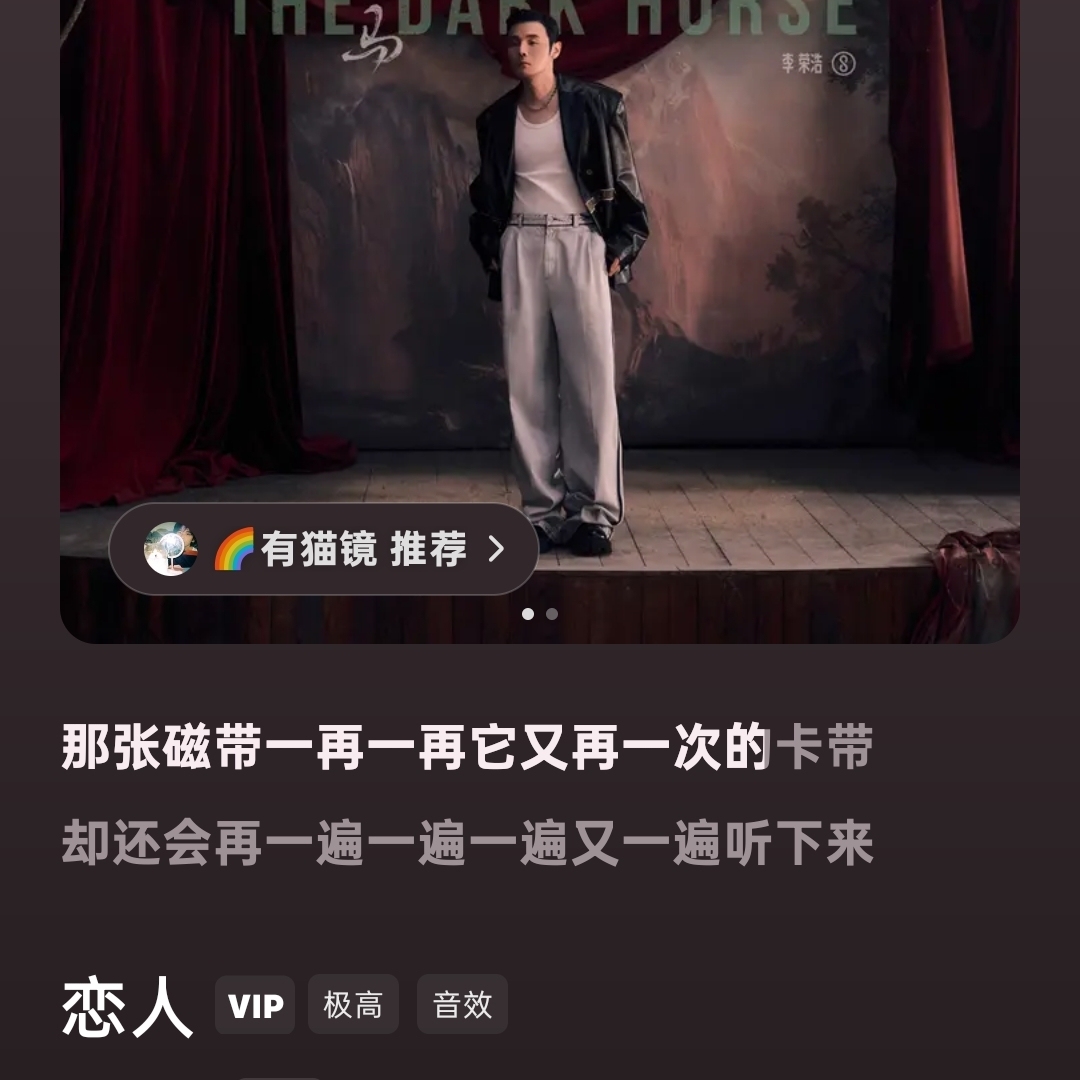Tap the cover page indicator dots

coord(540,614)
